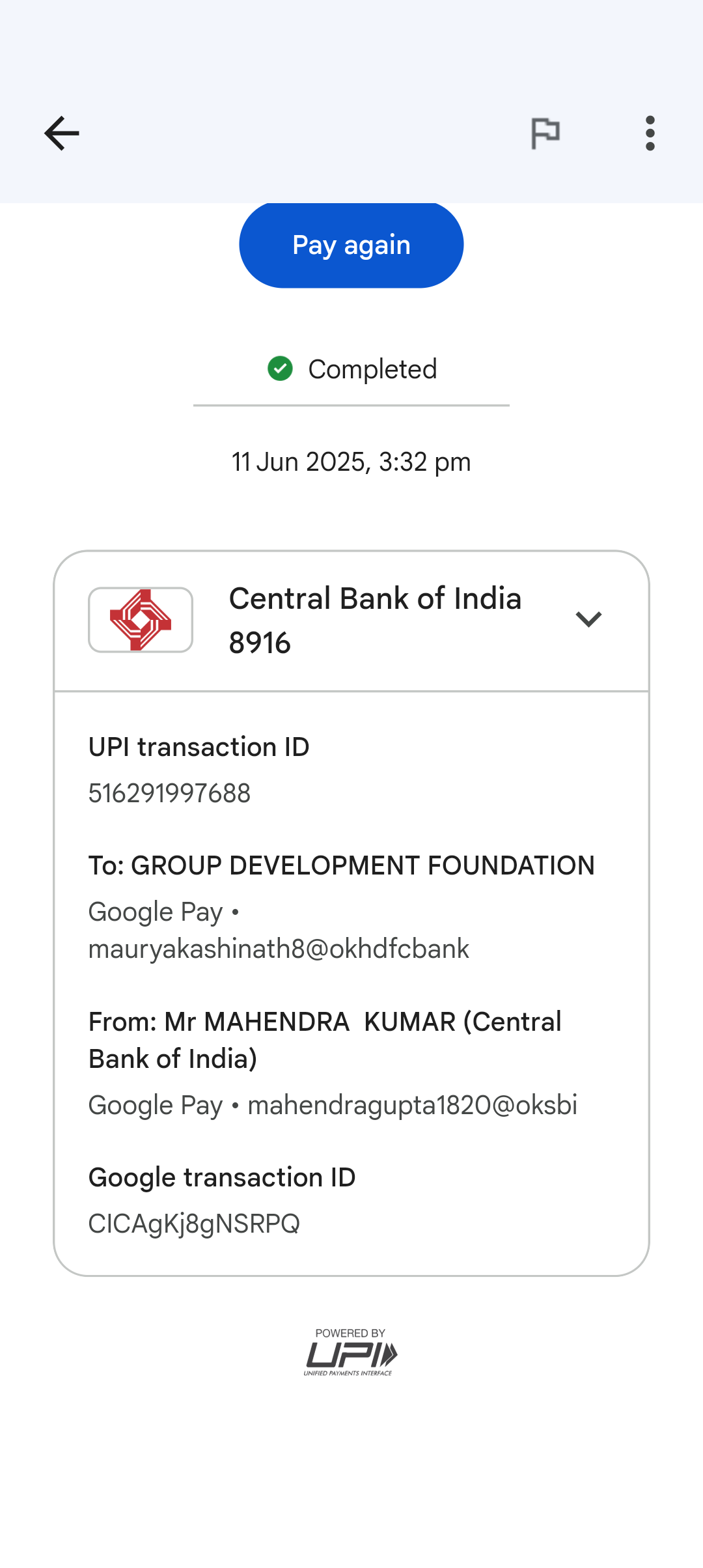This screenshot has height=1568, width=703.
Task: Tap the Pay again button
Action: click(x=351, y=245)
